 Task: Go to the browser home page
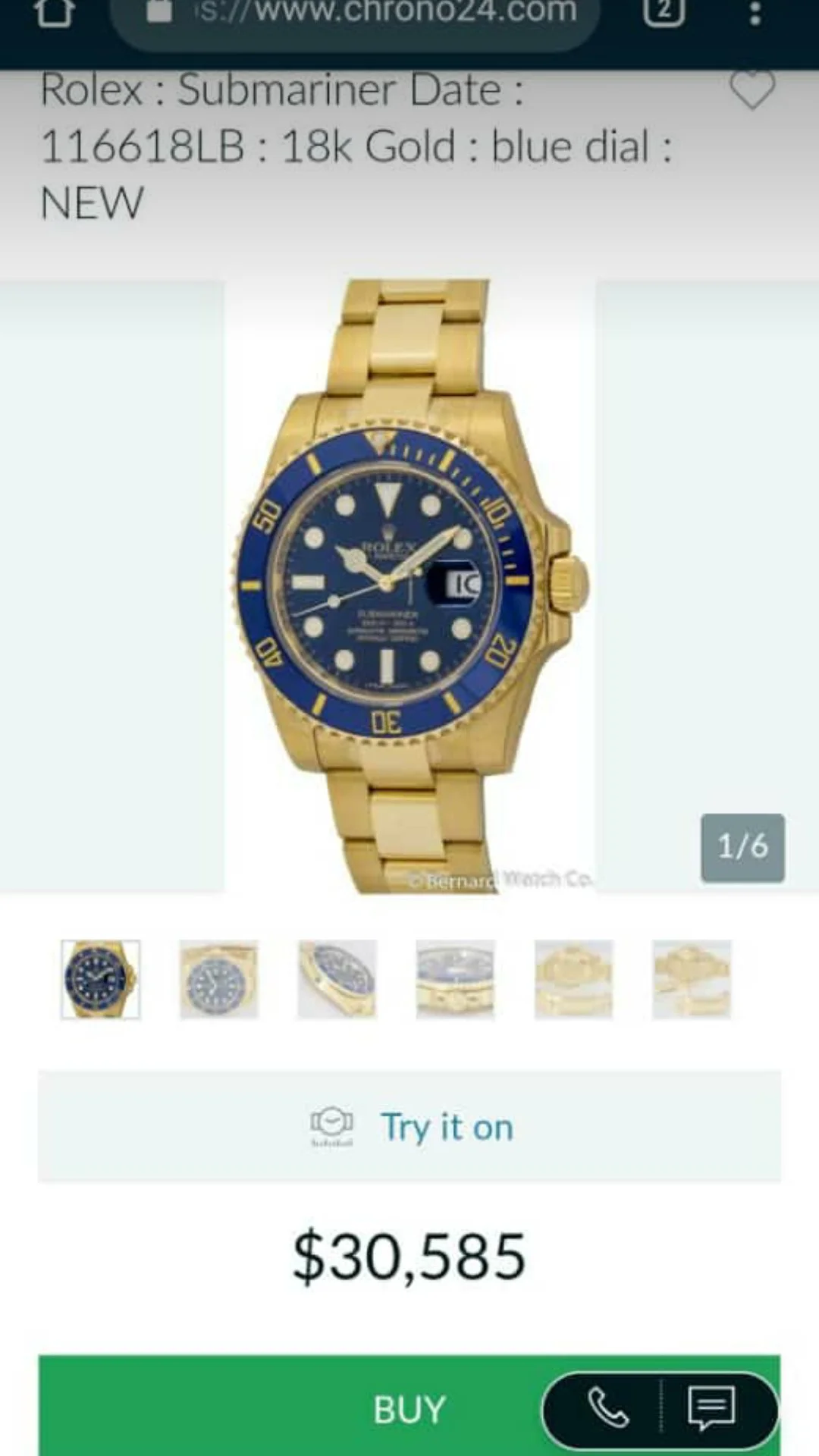[54, 13]
